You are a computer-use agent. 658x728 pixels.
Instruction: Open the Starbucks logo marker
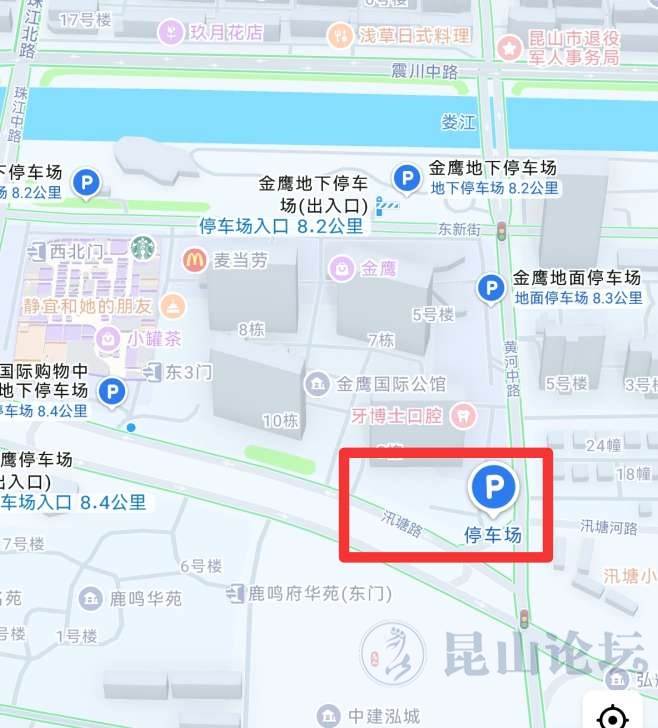[143, 248]
